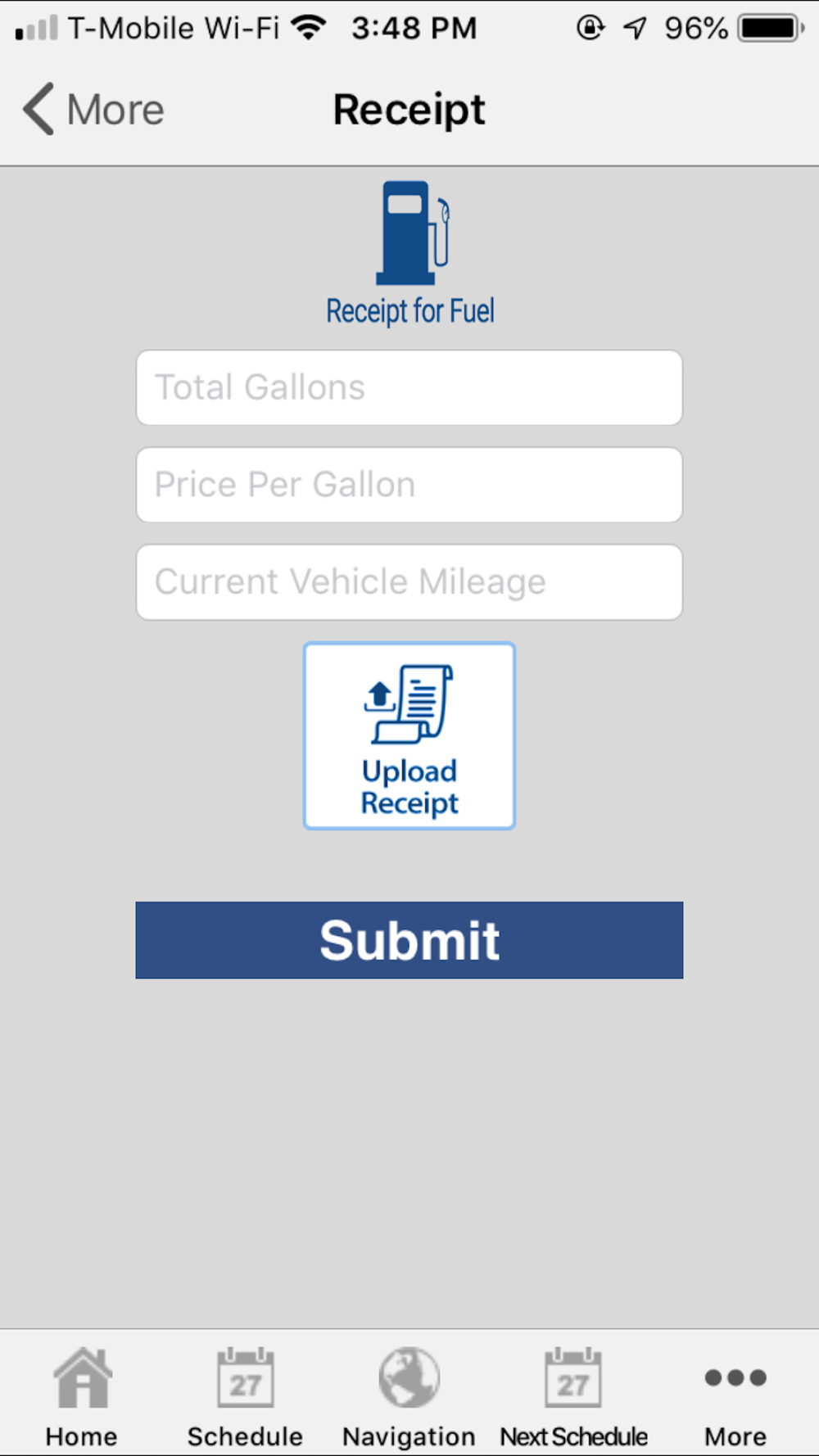Switch to the Navigation tab
The height and width of the screenshot is (1456, 819).
tap(409, 1397)
